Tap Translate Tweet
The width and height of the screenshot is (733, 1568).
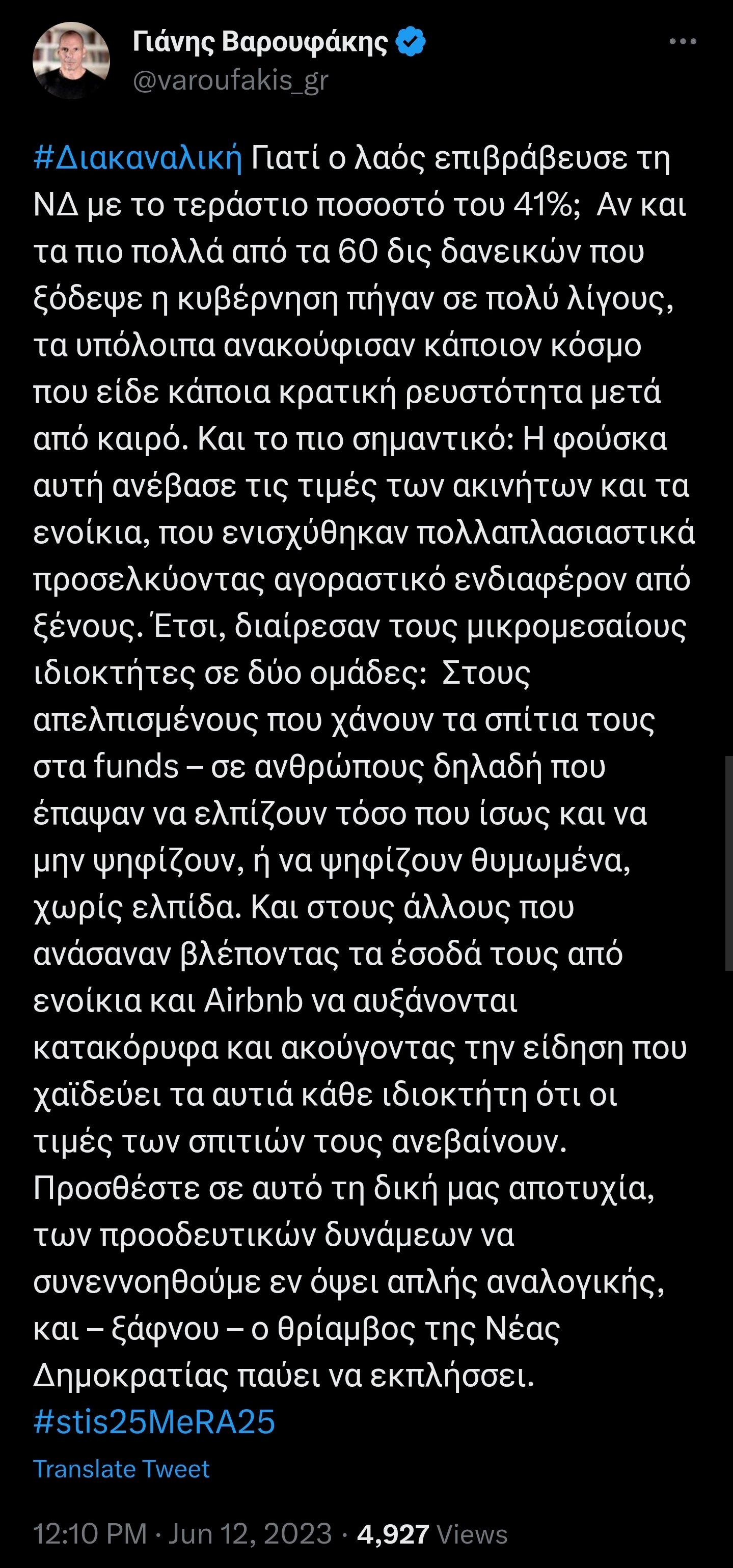(x=121, y=1469)
